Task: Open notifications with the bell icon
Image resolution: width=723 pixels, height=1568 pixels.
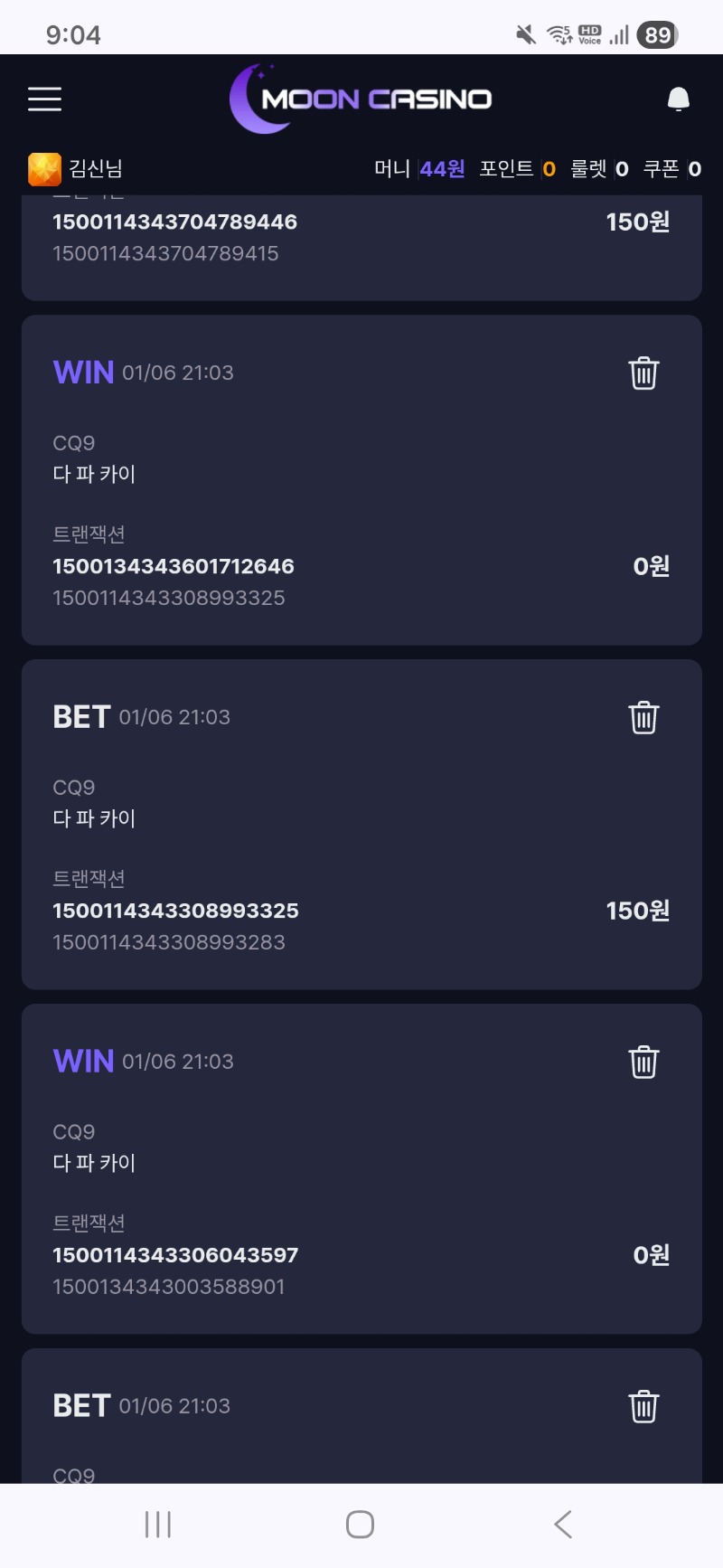Action: (678, 98)
